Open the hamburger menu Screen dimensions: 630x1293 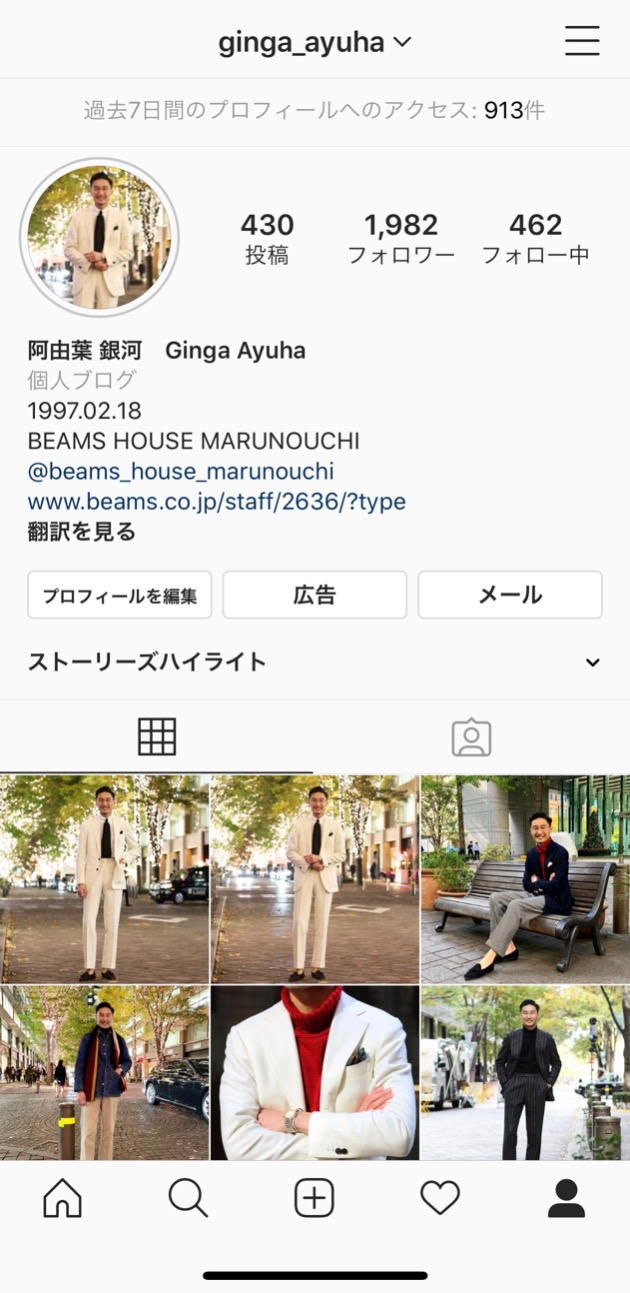pos(581,41)
